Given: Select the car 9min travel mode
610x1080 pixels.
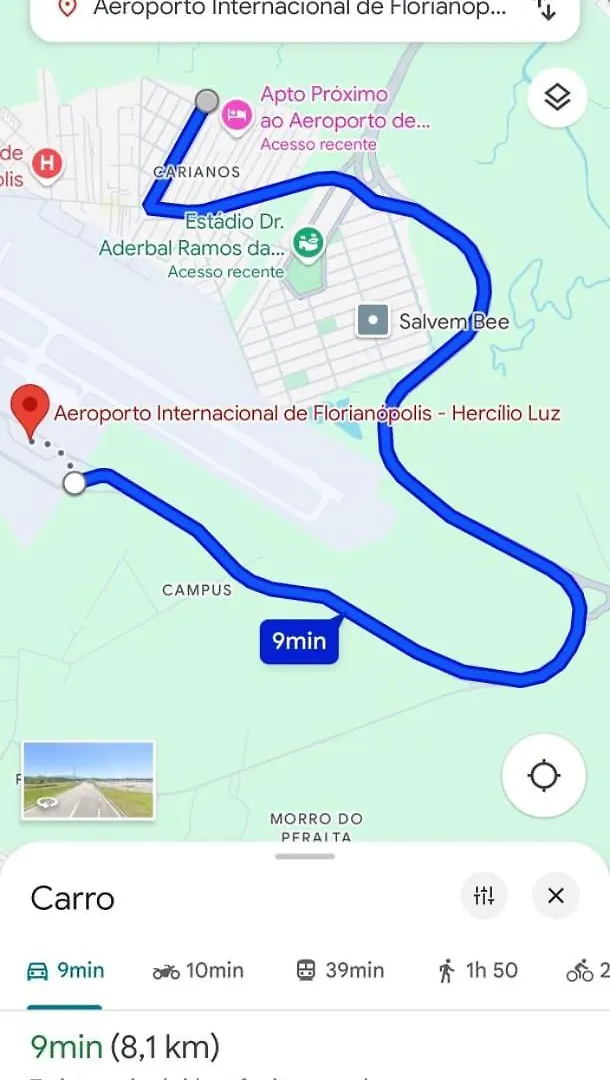Looking at the screenshot, I should (65, 970).
